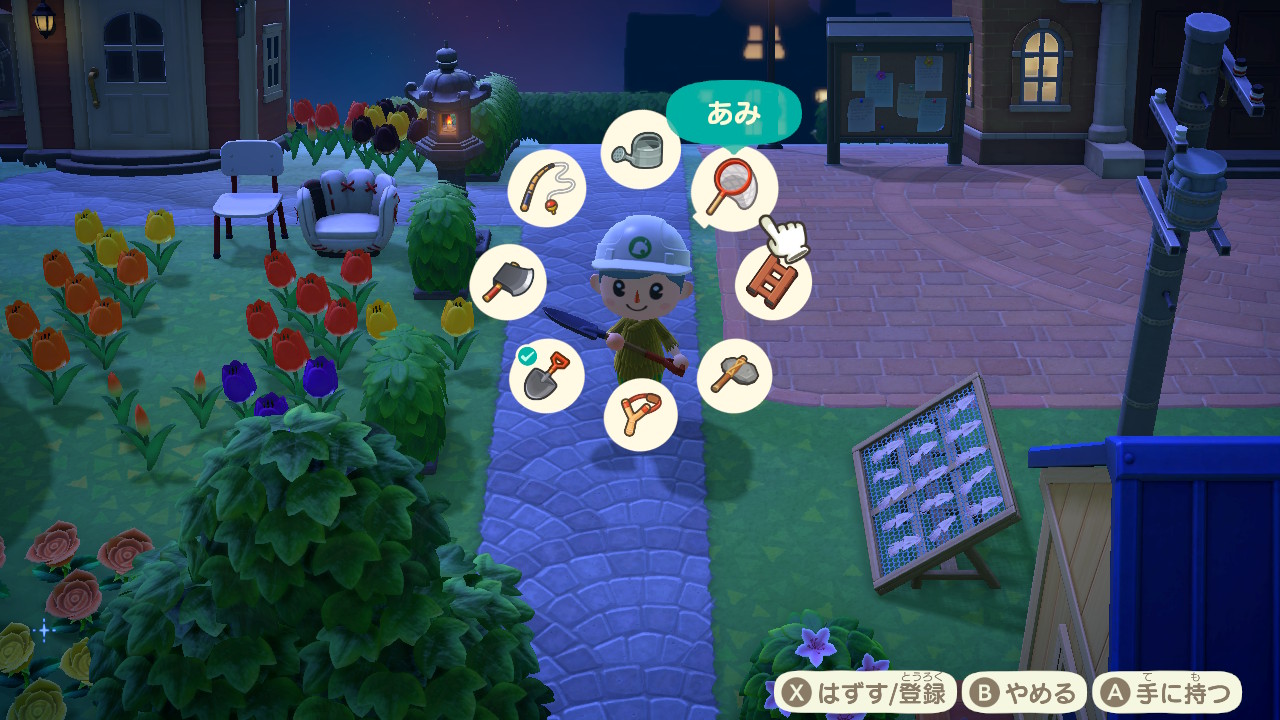Tap the はずす/登録 button
This screenshot has height=720, width=1280.
(866, 693)
